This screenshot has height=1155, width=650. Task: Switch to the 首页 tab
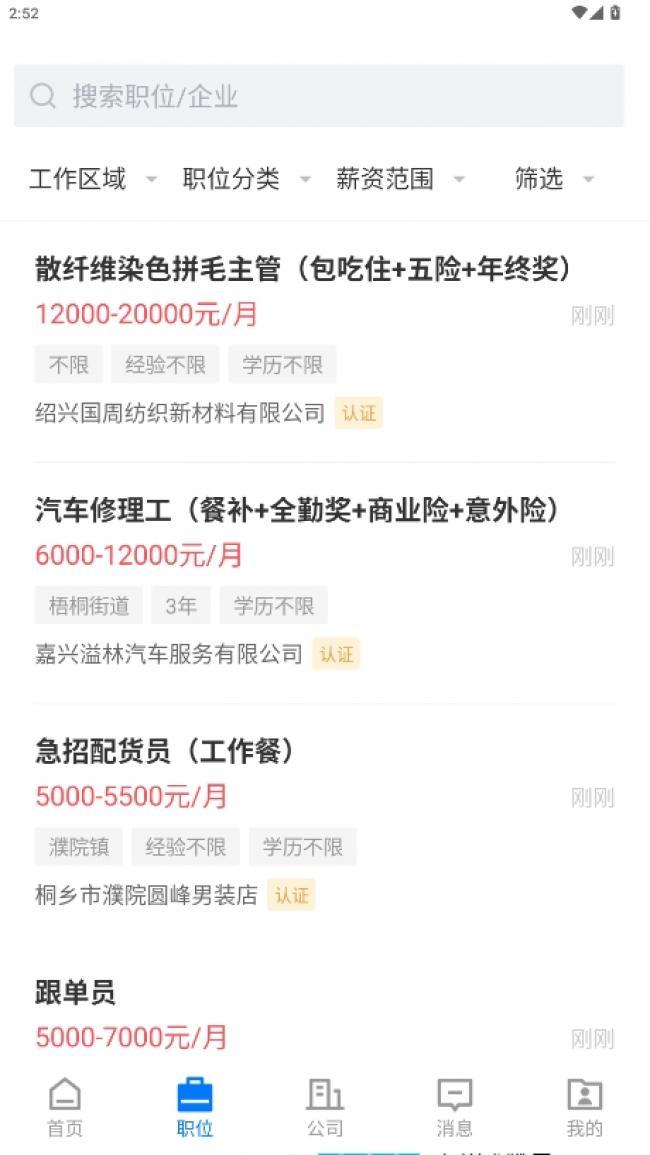click(x=65, y=1107)
